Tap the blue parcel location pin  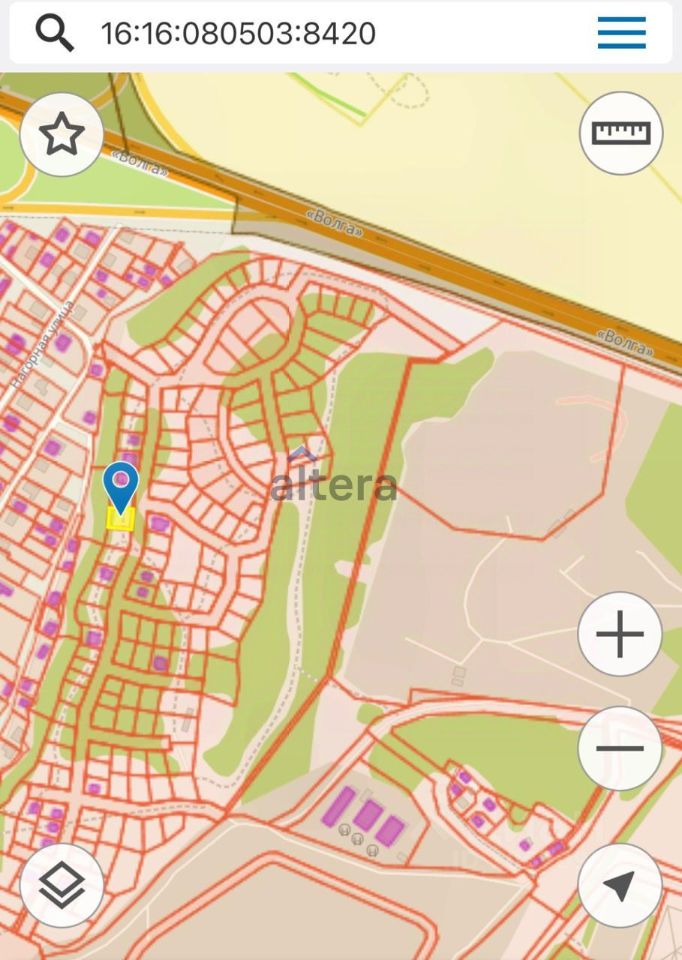[121, 483]
